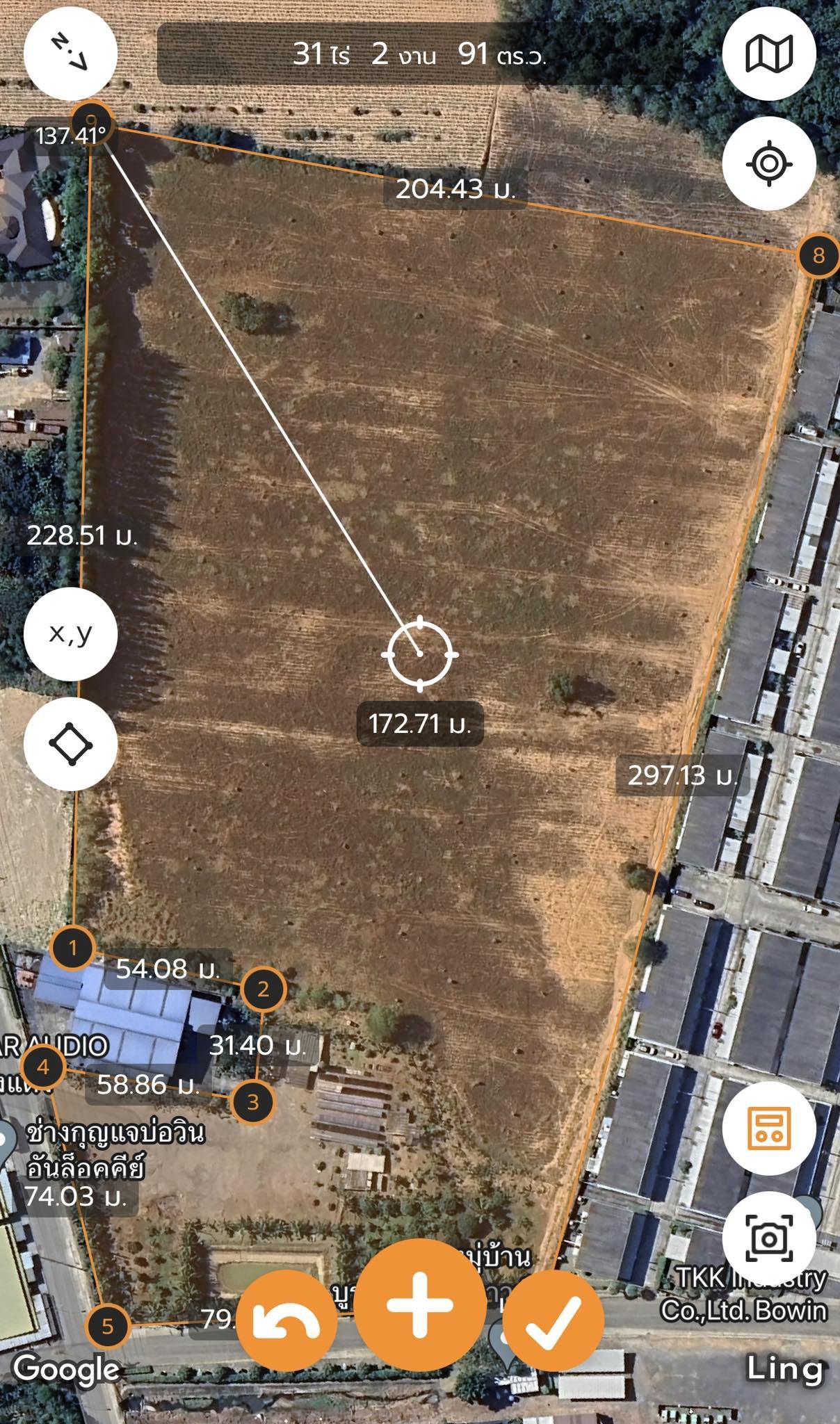Select boundary point 4
Image resolution: width=840 pixels, height=1424 pixels.
[43, 1067]
